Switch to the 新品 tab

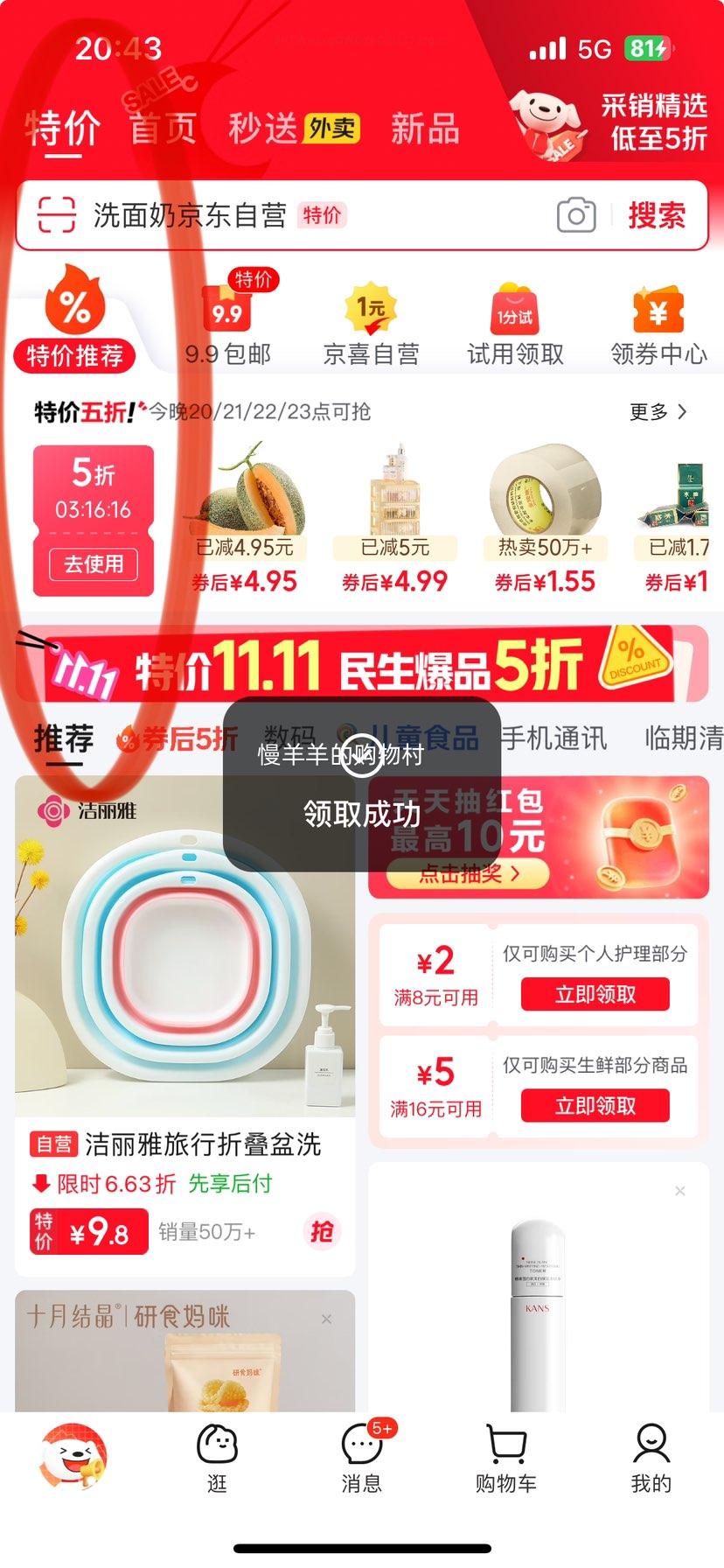425,129
